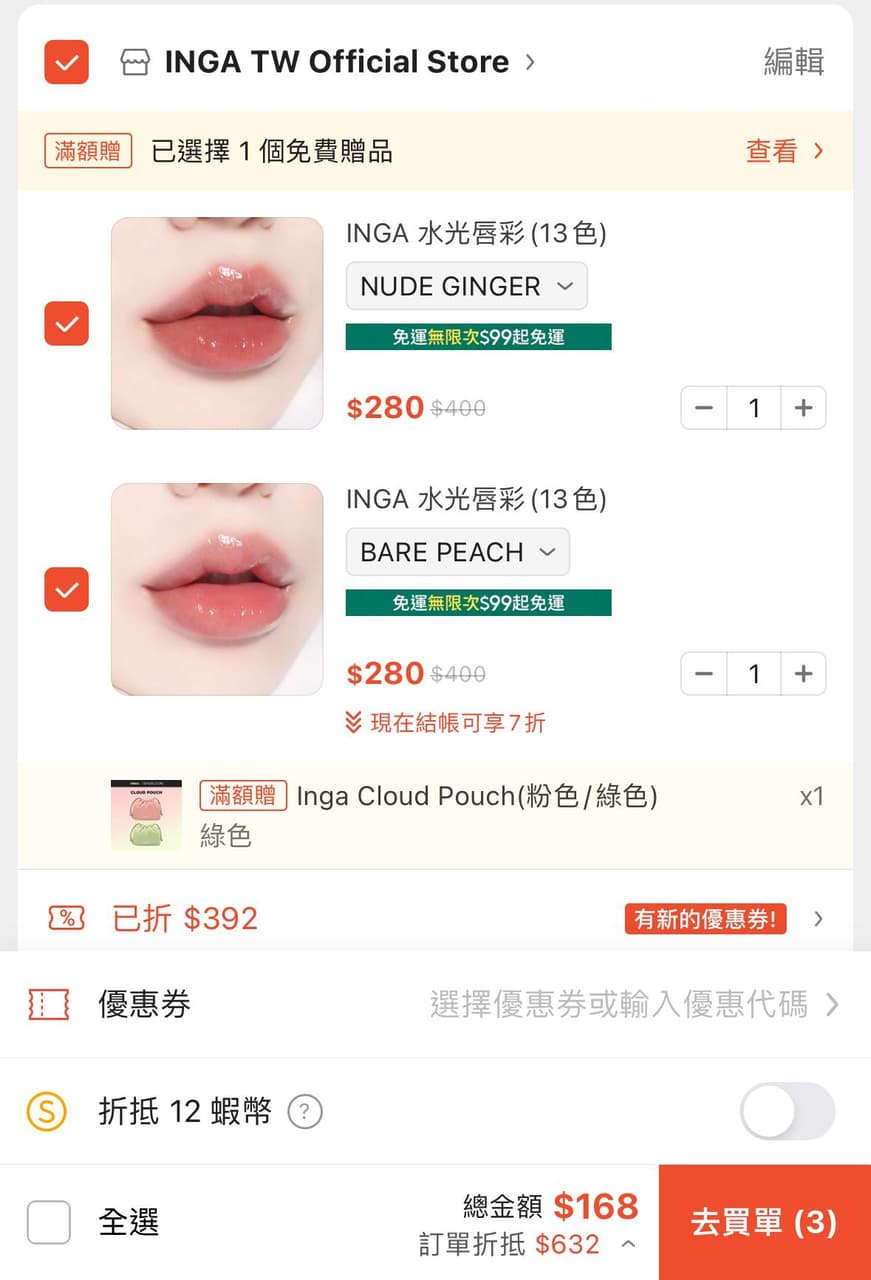Uncheck the BARE PEACH product checkbox
The image size is (871, 1280).
click(66, 590)
